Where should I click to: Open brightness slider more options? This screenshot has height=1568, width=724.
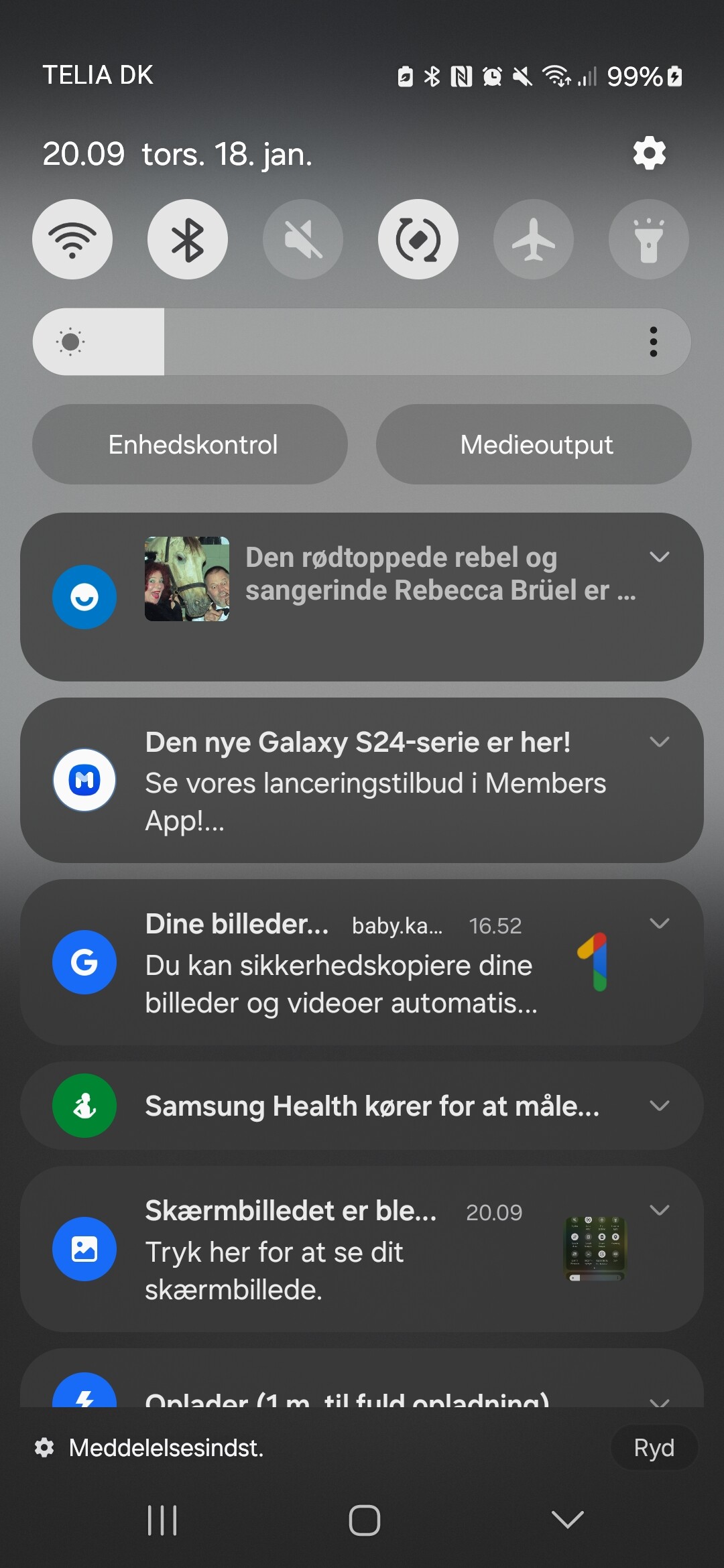click(x=653, y=342)
